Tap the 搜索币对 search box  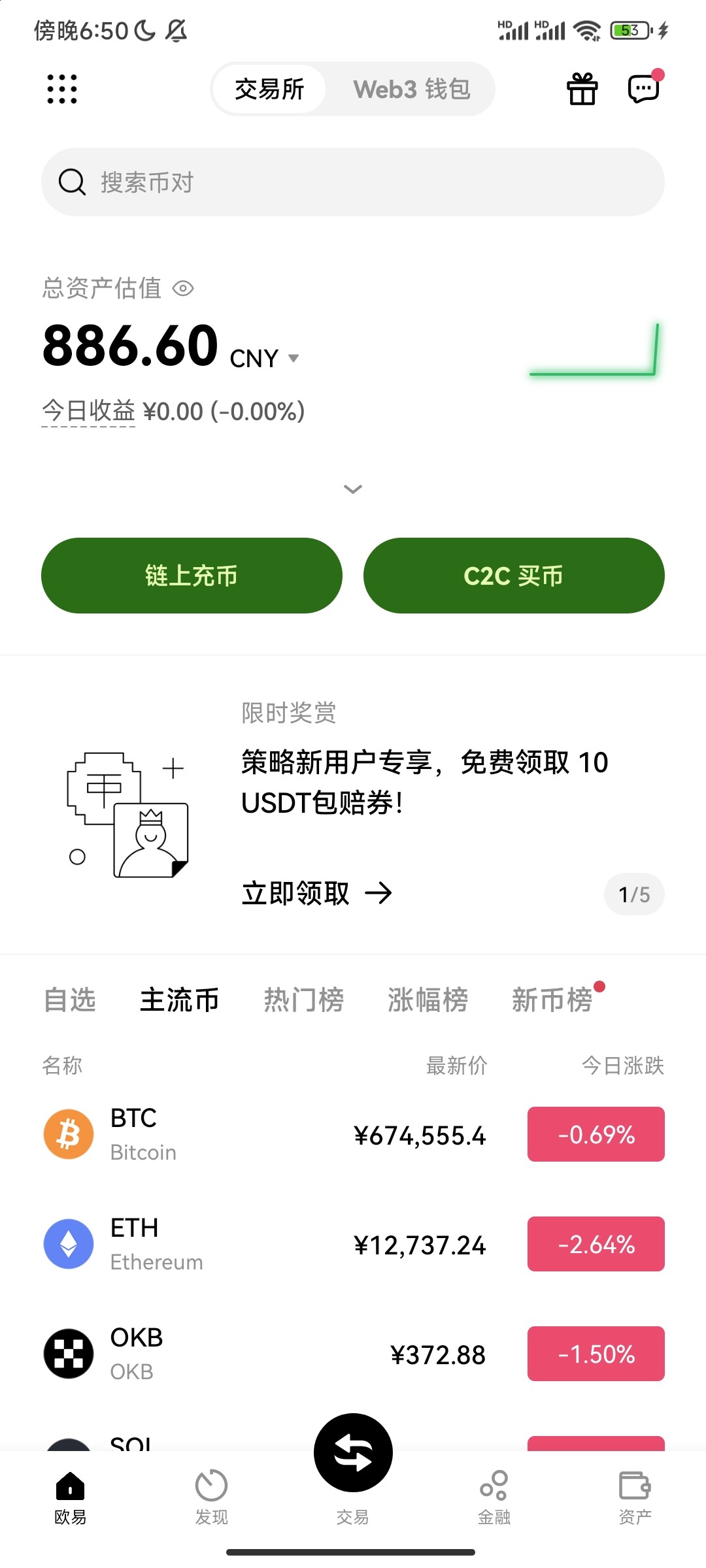pos(353,182)
